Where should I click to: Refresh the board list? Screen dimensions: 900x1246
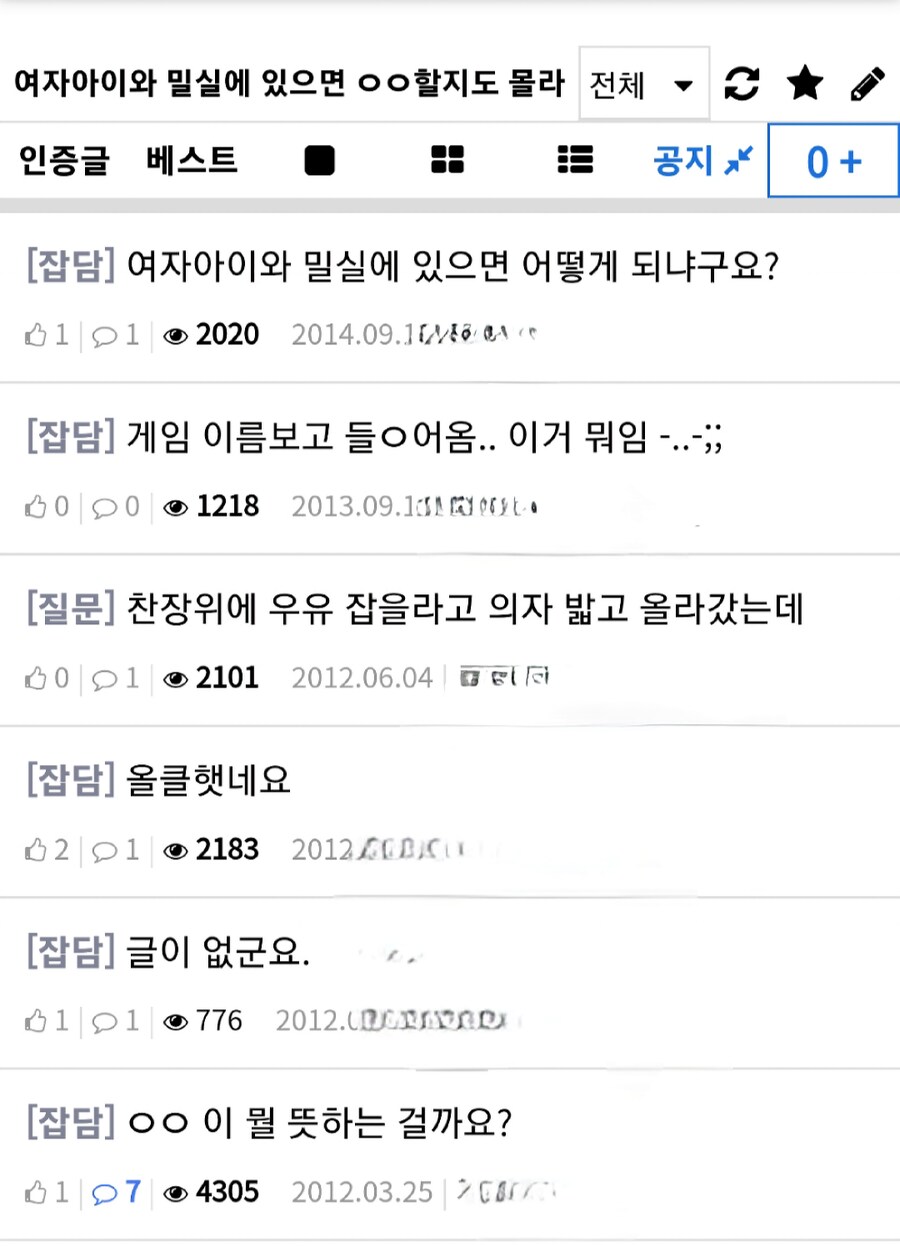(742, 84)
